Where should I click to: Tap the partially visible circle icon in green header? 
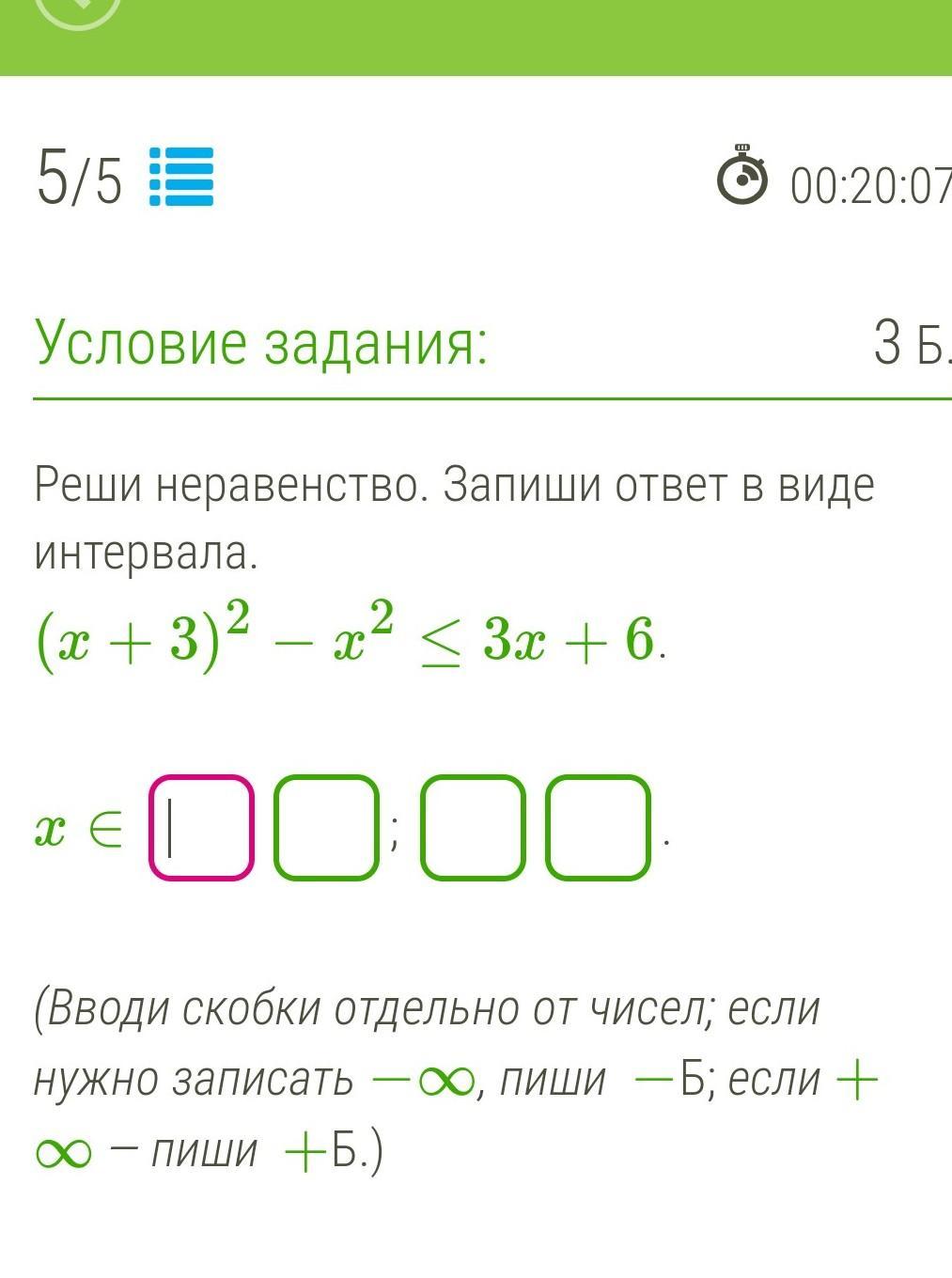coord(77,13)
